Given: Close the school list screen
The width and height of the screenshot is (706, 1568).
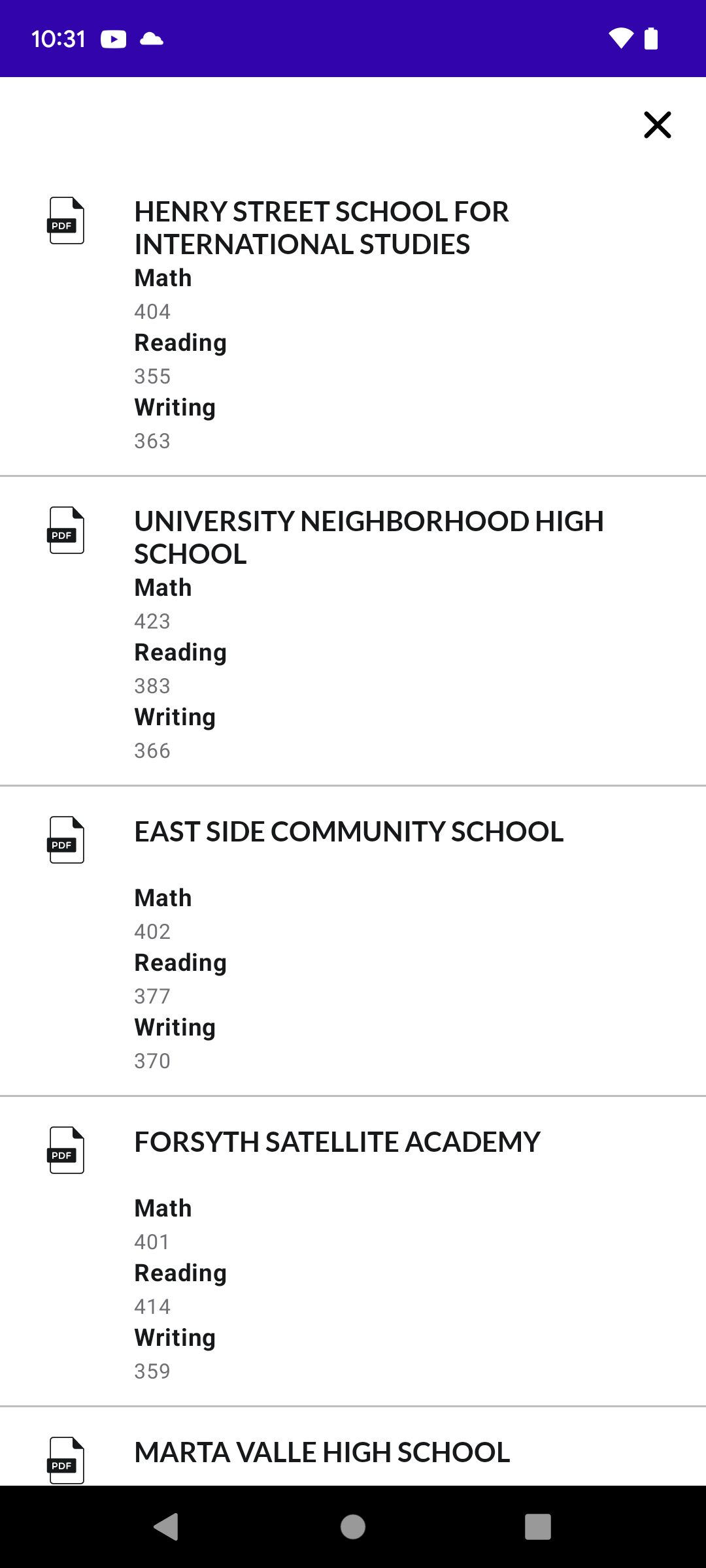Looking at the screenshot, I should click(657, 125).
